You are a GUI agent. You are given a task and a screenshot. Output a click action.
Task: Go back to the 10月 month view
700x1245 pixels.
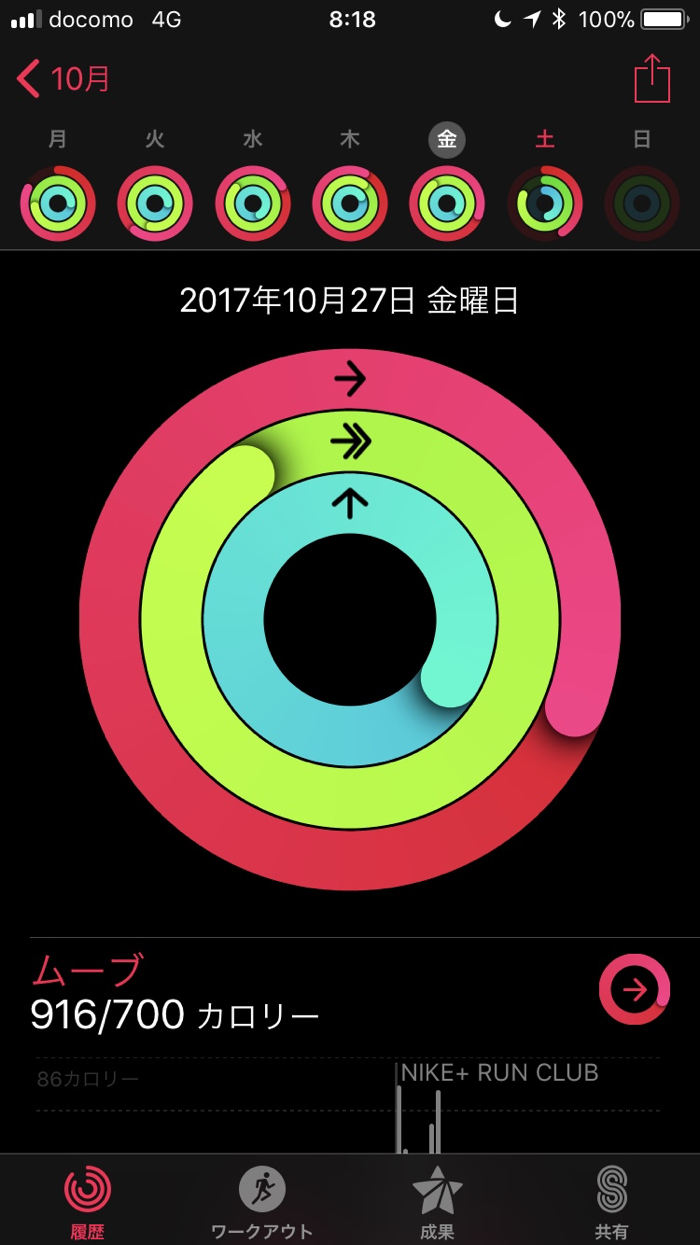[x=64, y=78]
